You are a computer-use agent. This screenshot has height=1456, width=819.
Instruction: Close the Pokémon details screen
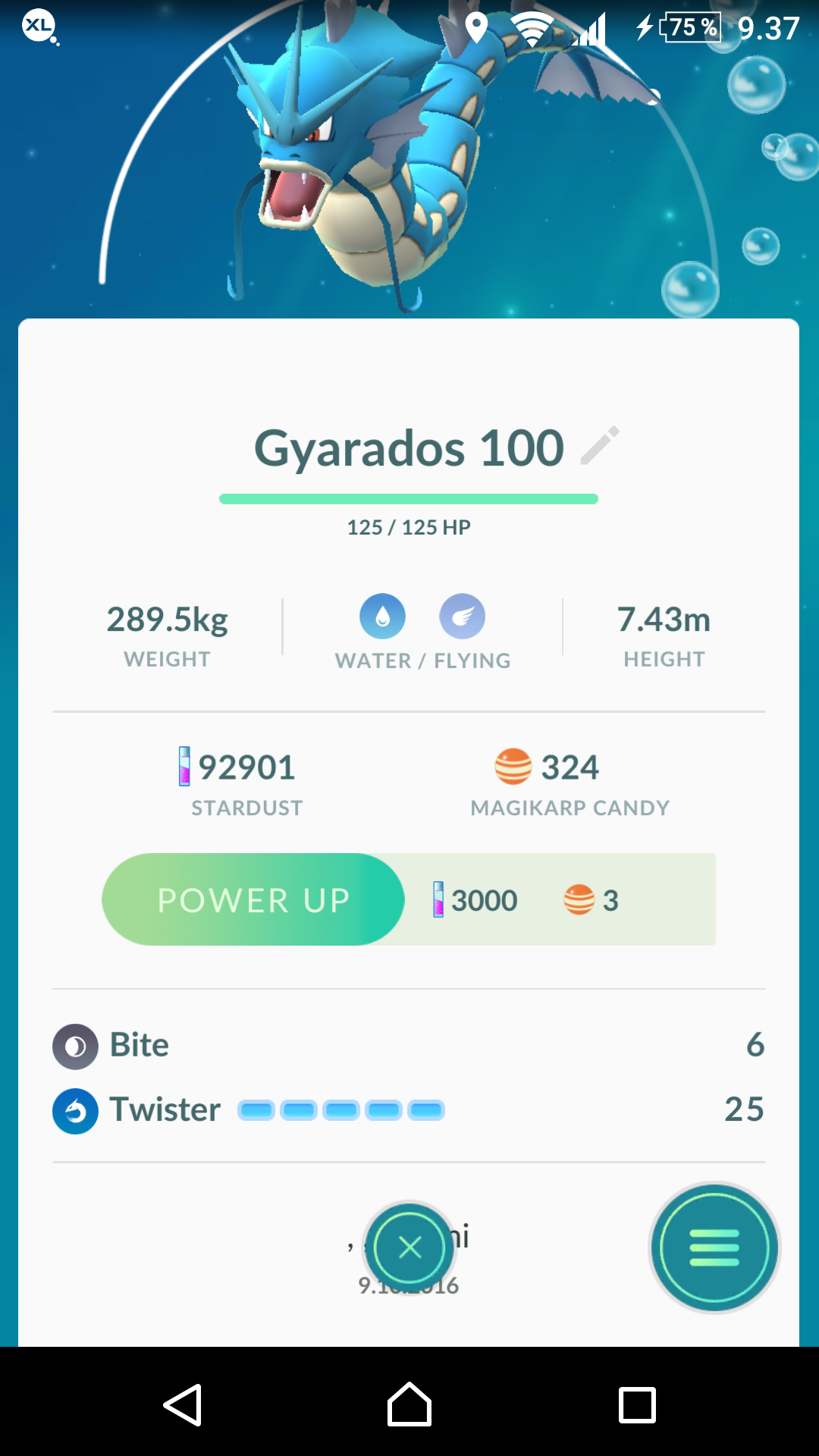(x=409, y=1247)
